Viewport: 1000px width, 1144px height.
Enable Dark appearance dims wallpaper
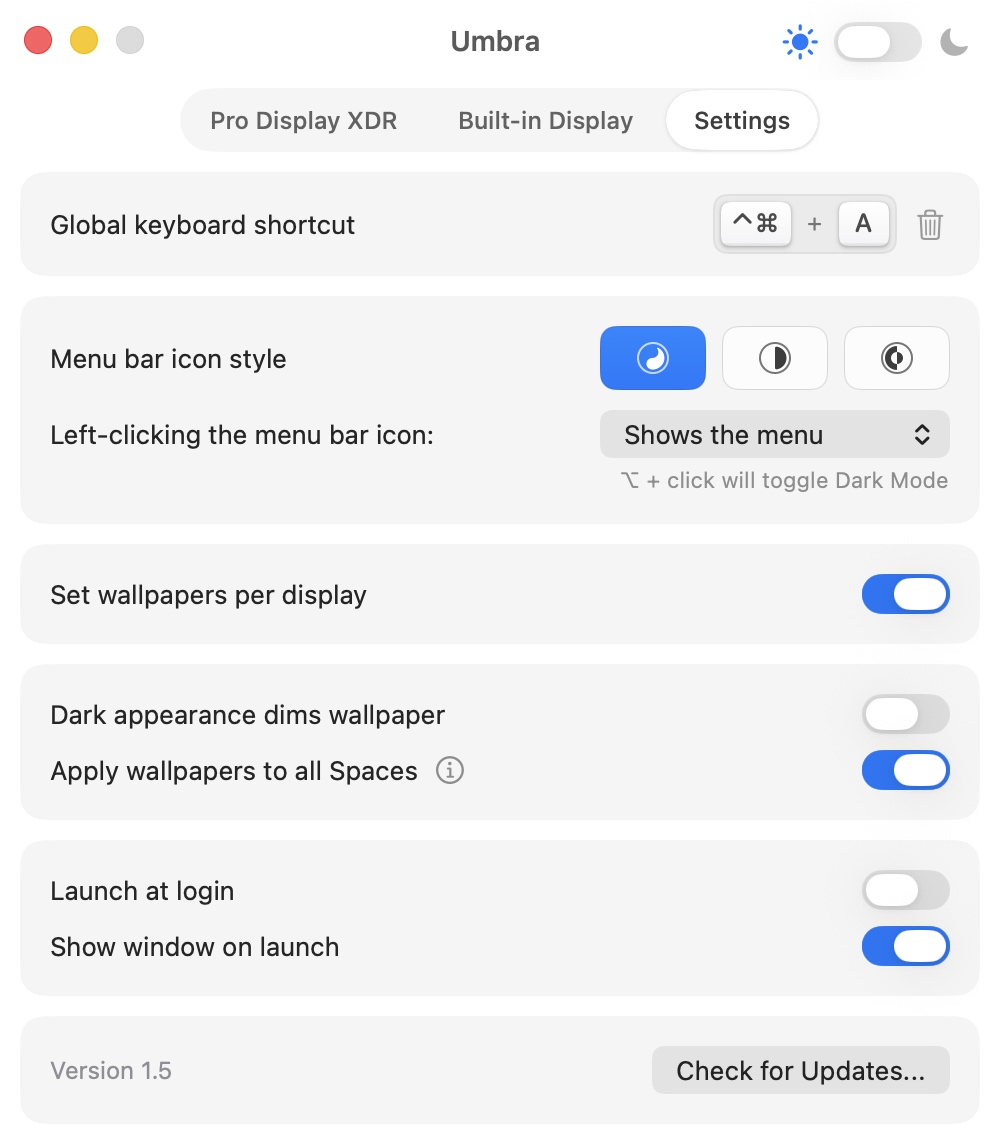[x=905, y=715]
